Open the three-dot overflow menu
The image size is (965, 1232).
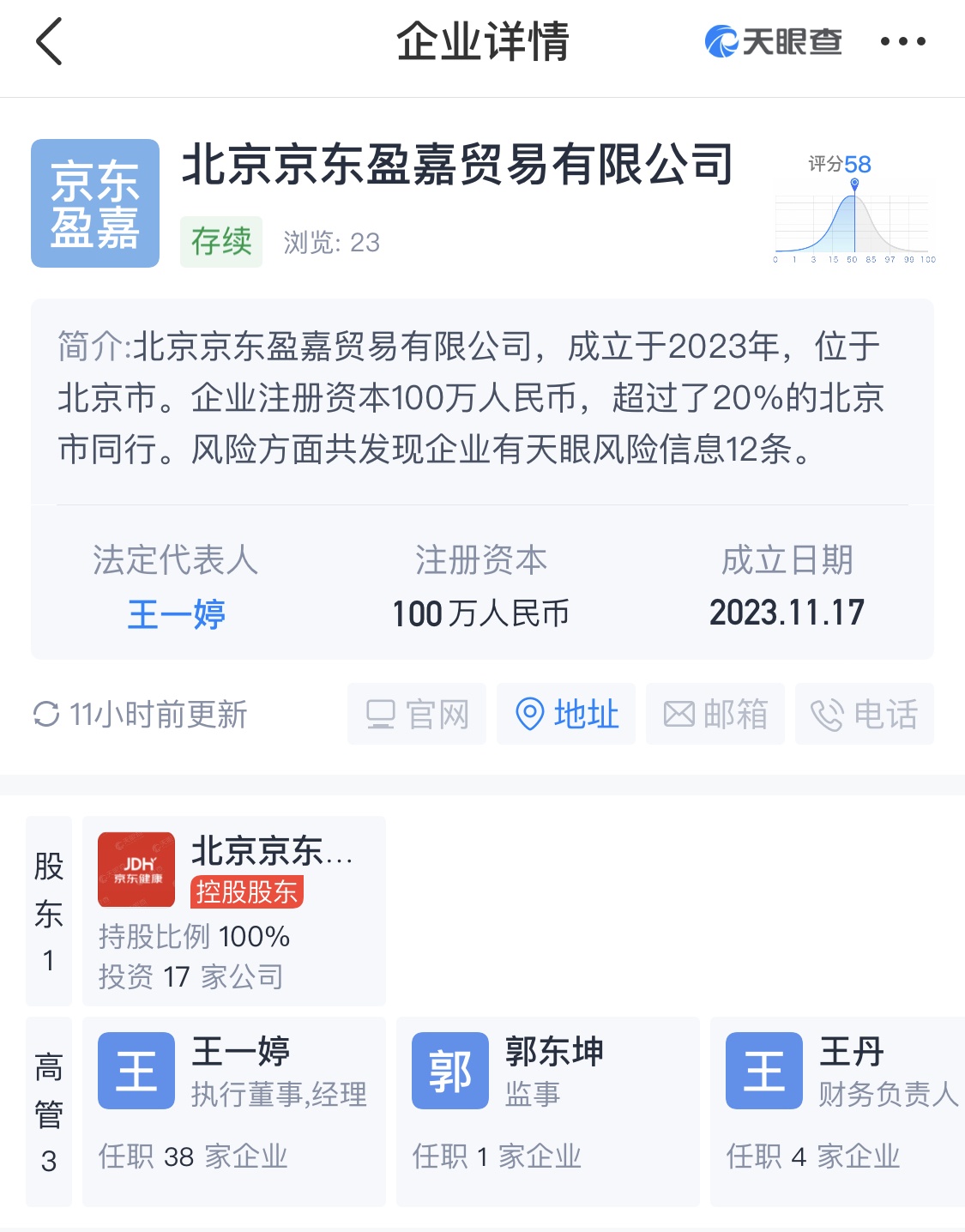click(x=902, y=41)
